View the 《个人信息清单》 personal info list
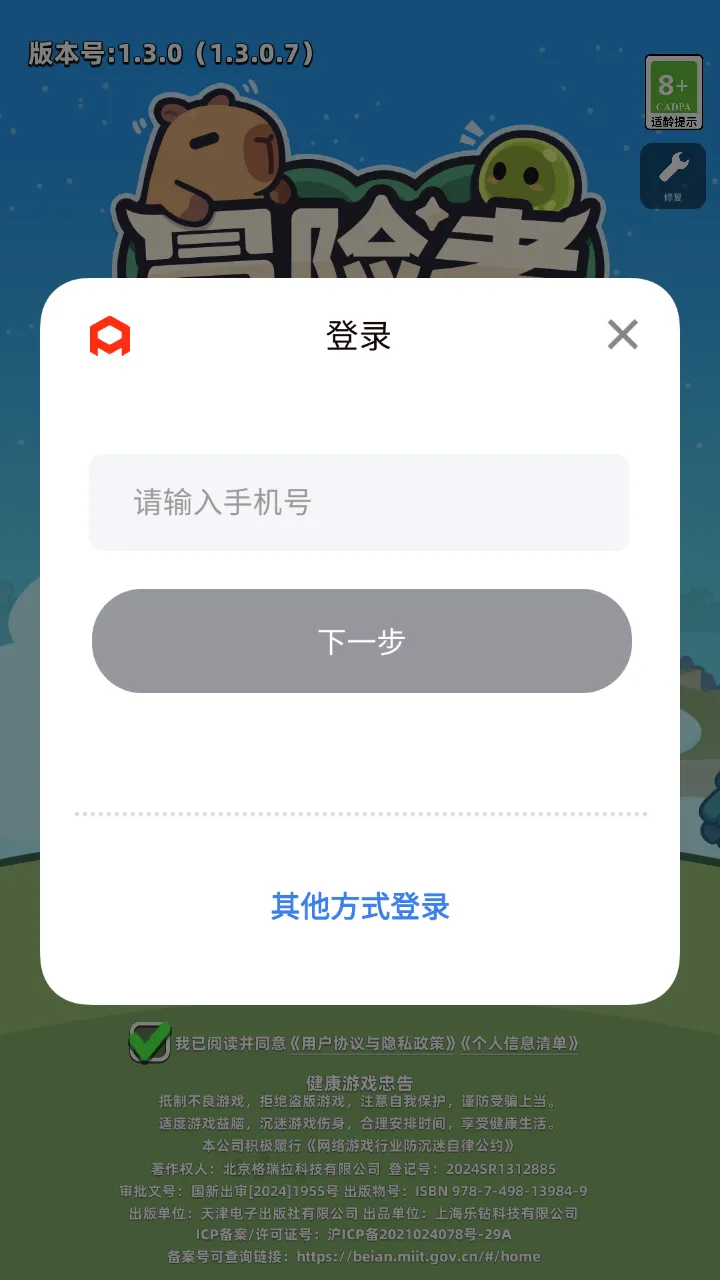This screenshot has height=1280, width=720. (x=524, y=1044)
